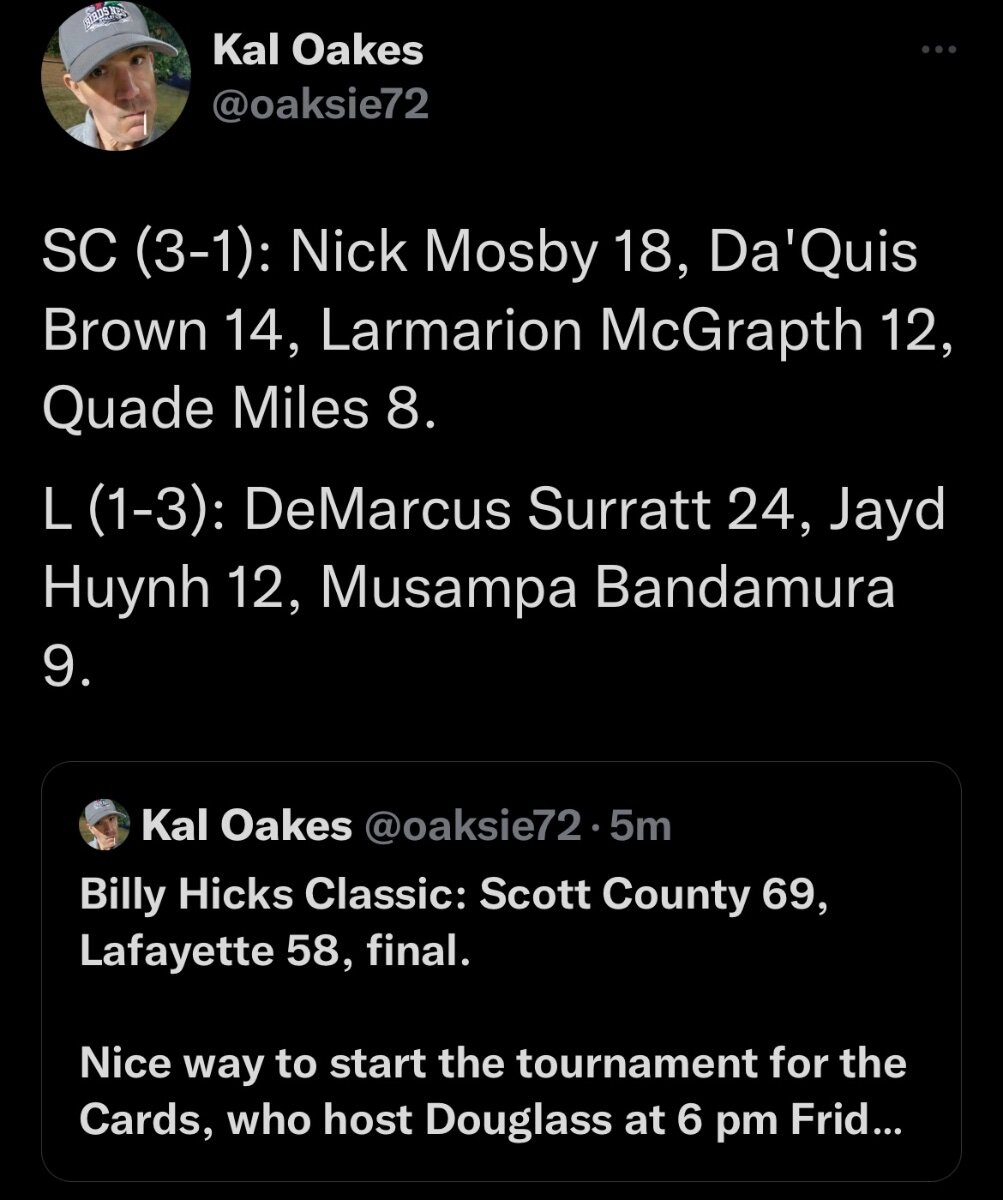Open Kal Oakes' profile picture
The image size is (1003, 1200).
(x=116, y=77)
